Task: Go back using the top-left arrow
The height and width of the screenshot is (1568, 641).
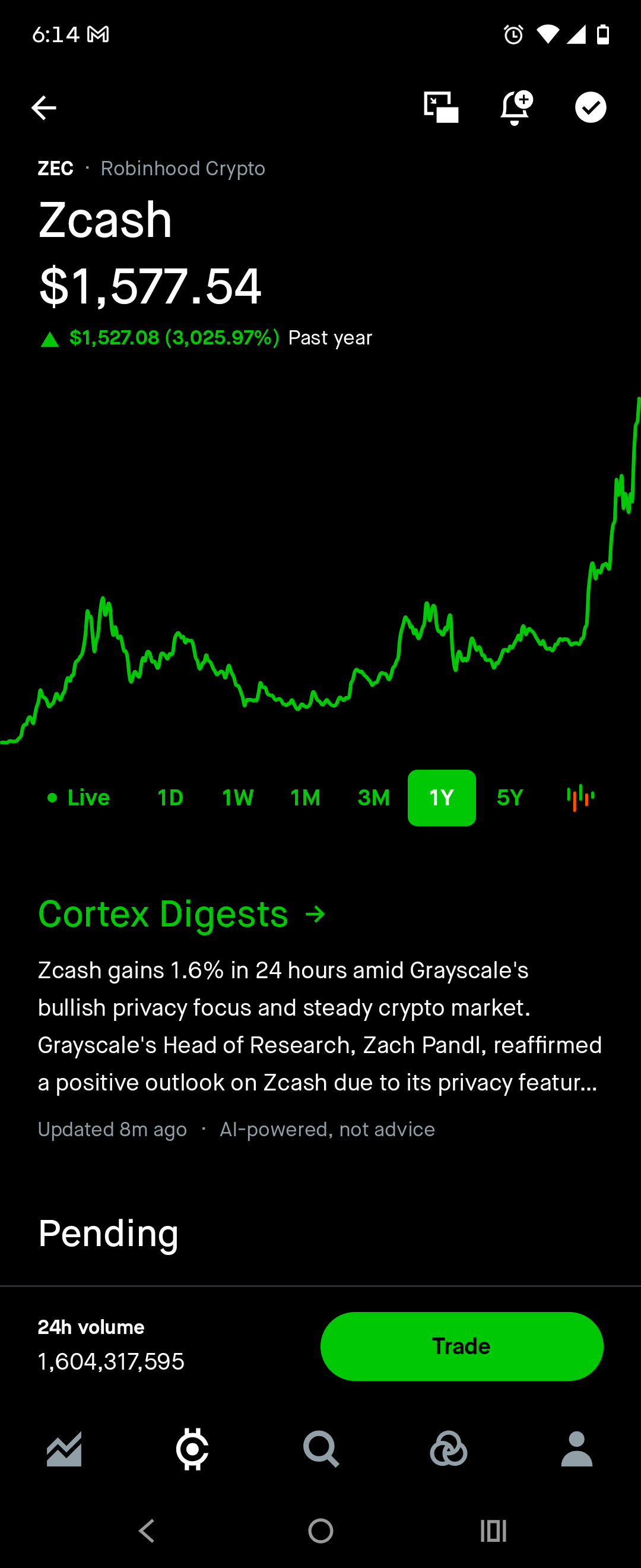Action: click(x=44, y=108)
